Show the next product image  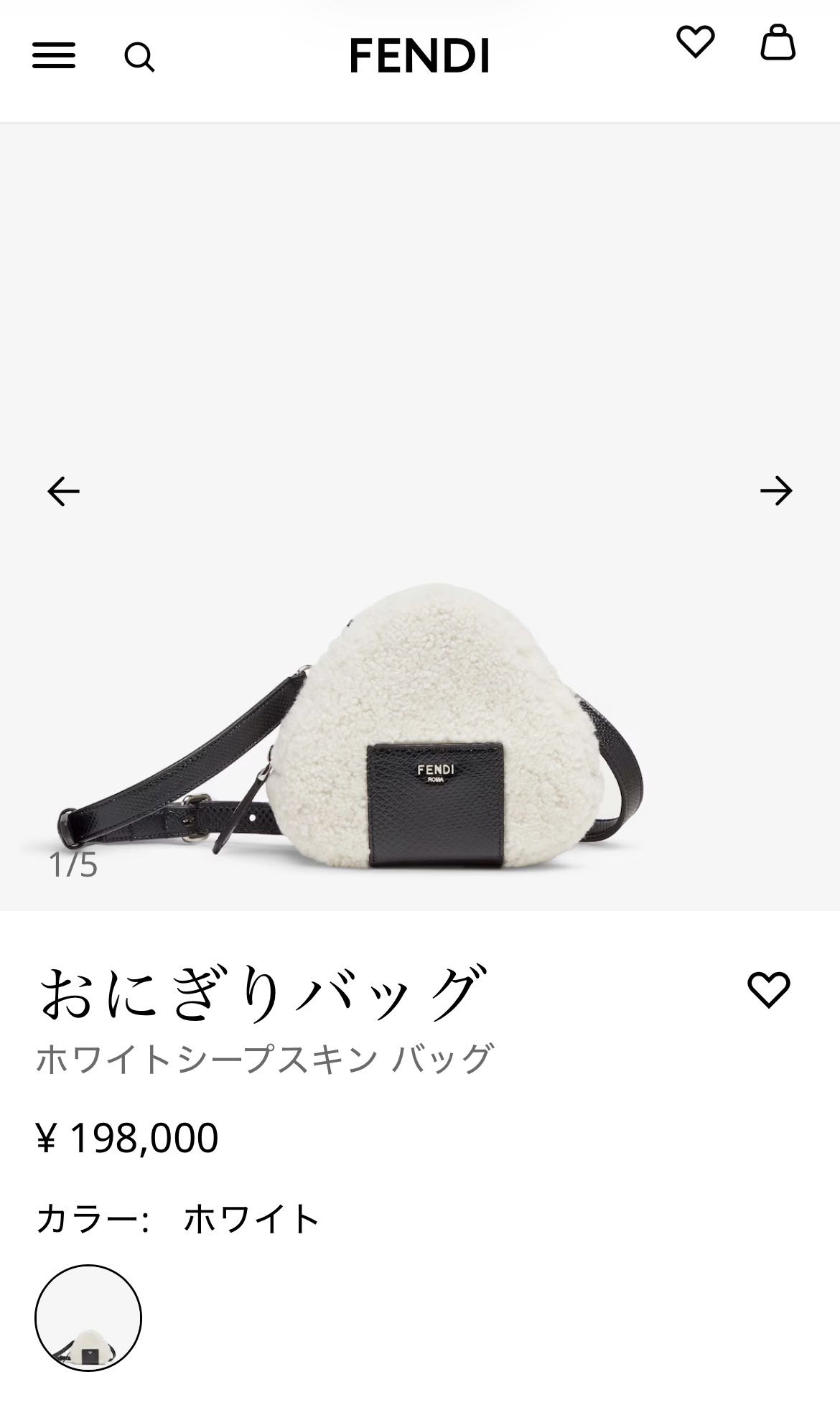(776, 491)
